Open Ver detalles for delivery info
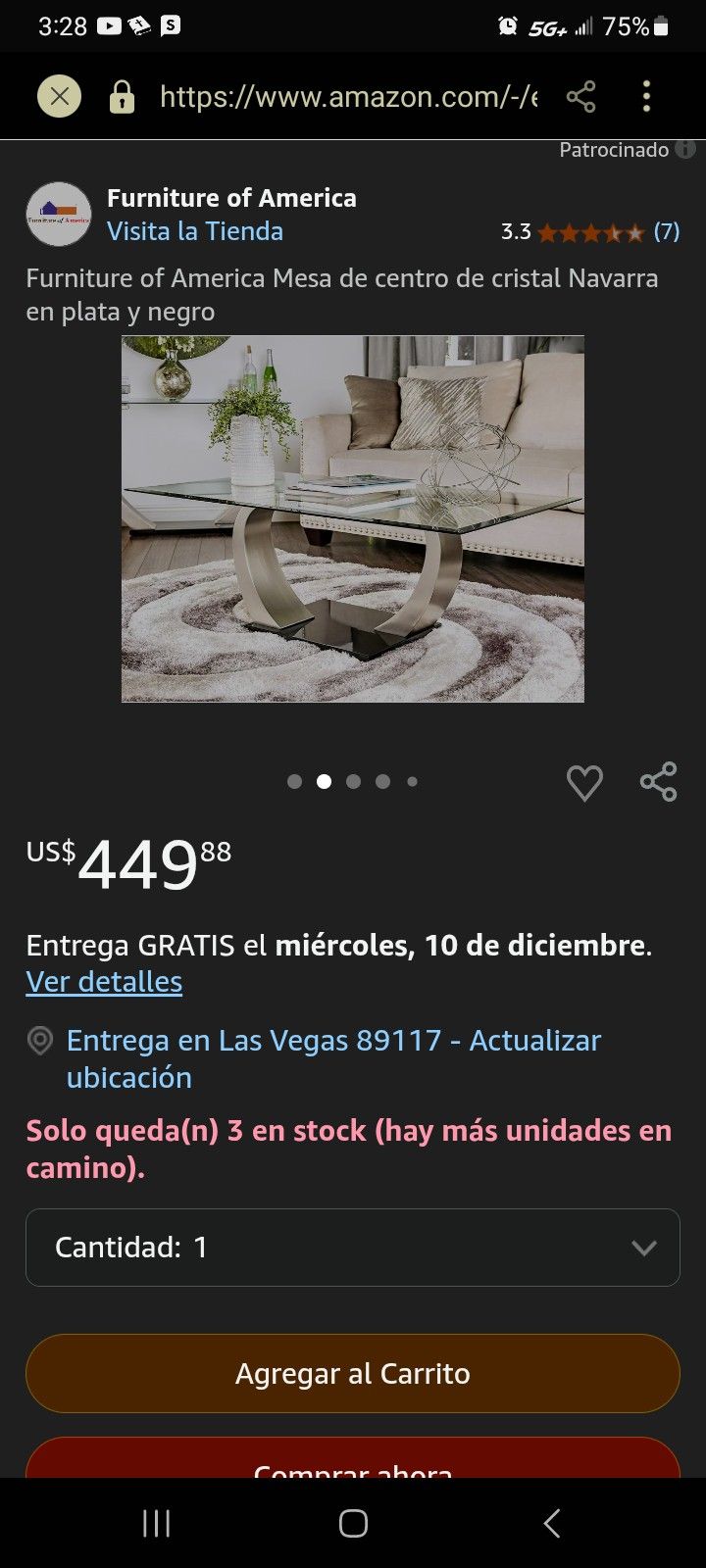Viewport: 706px width, 1568px height. click(x=103, y=981)
